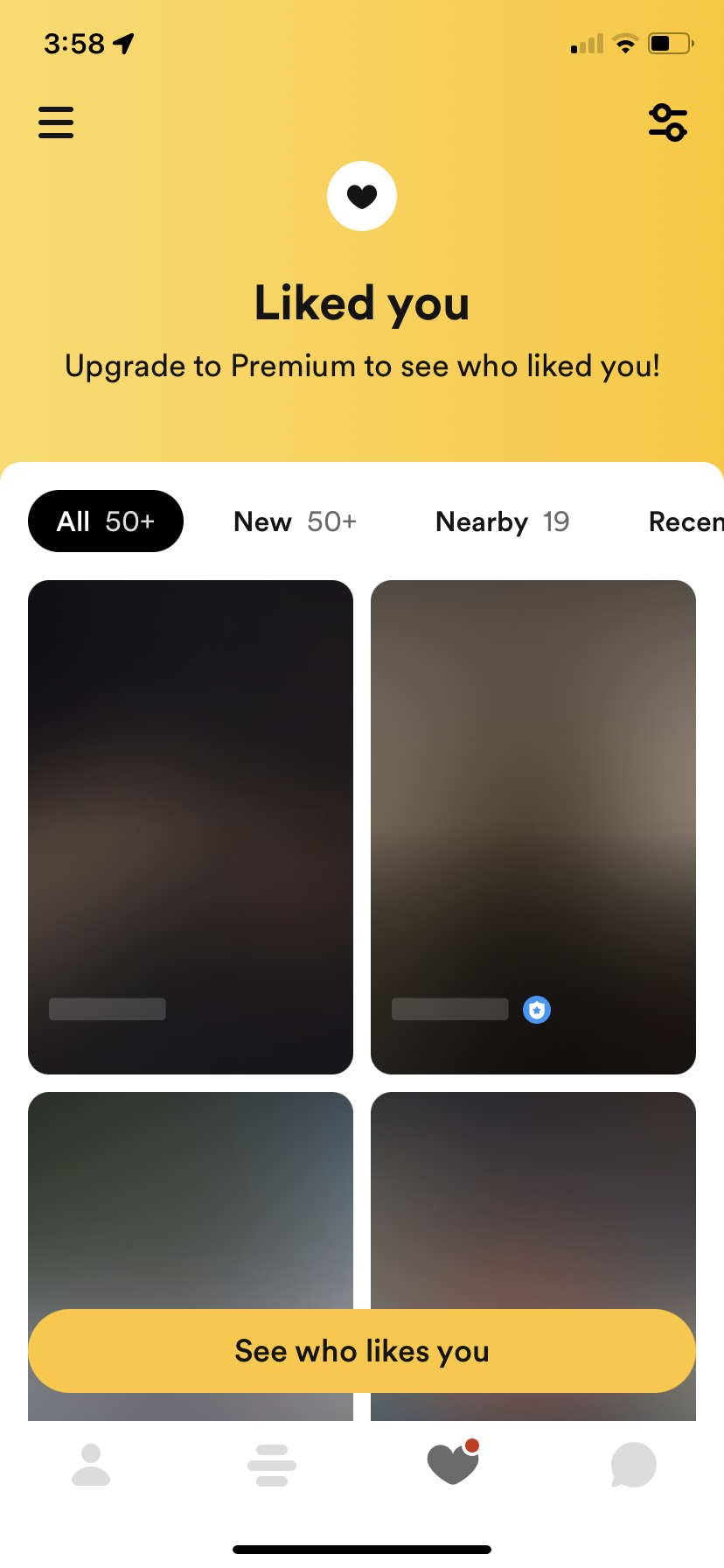Screen dimensions: 724x1568
Task: Open the chats tab
Action: (633, 1465)
